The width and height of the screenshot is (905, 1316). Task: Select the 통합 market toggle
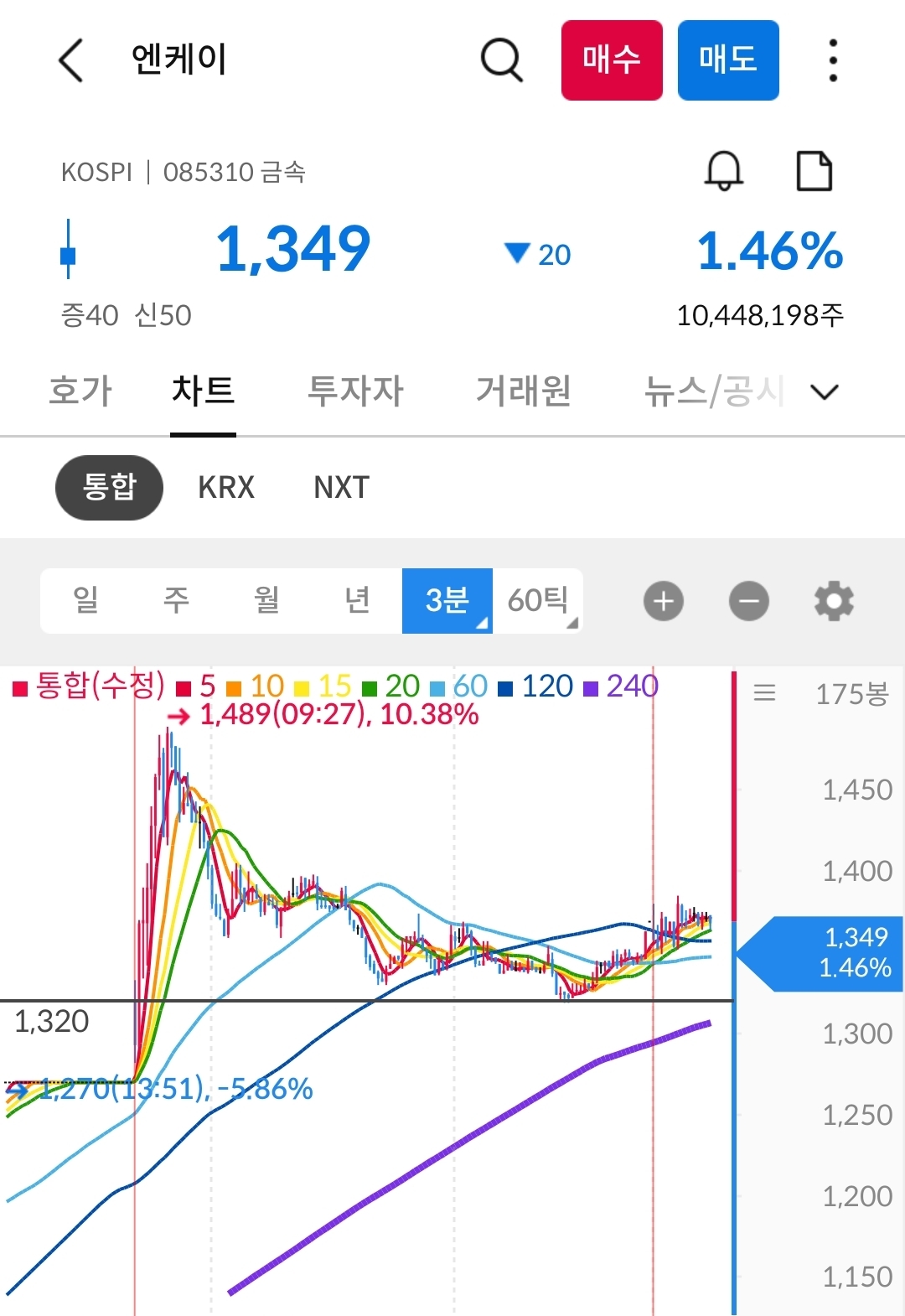coord(109,487)
